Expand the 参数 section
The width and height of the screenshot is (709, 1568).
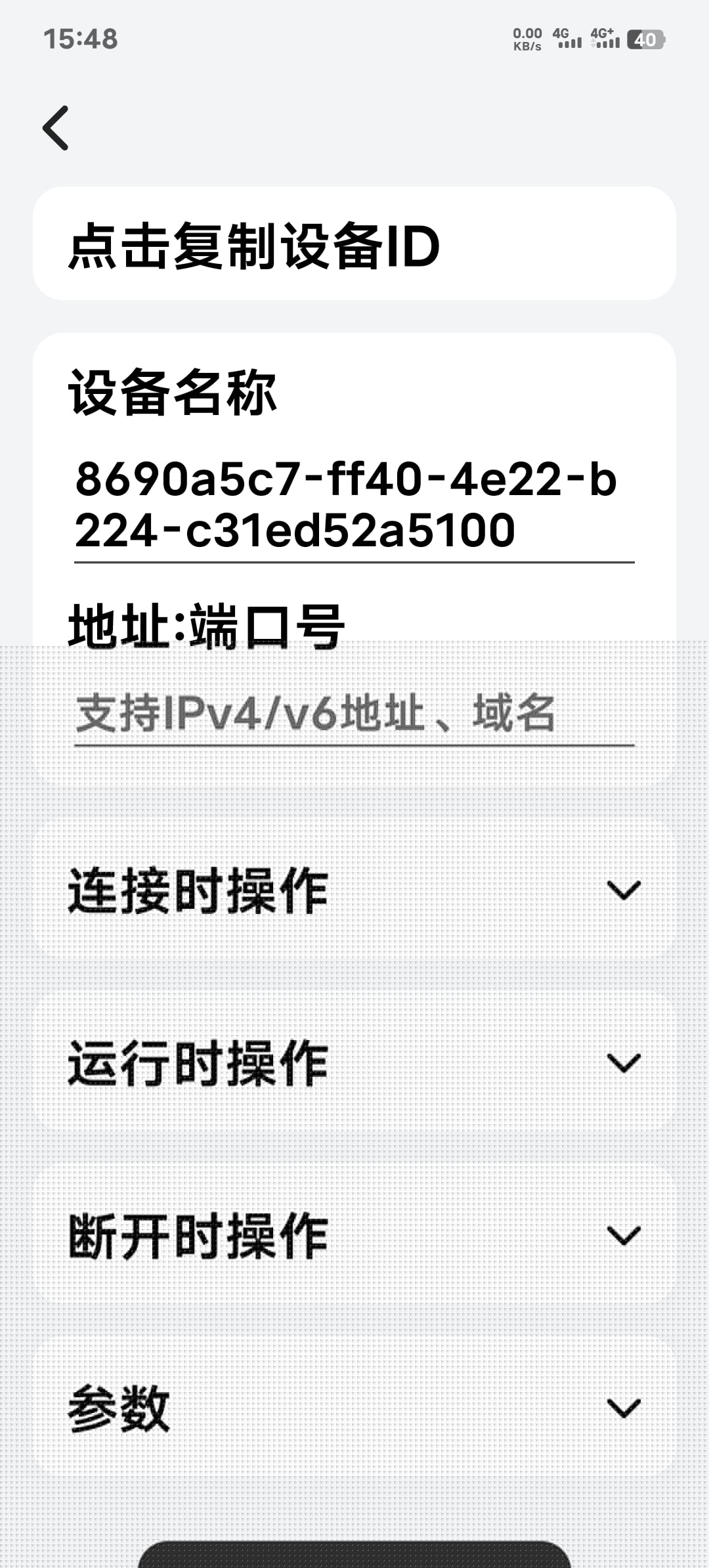coord(354,1408)
